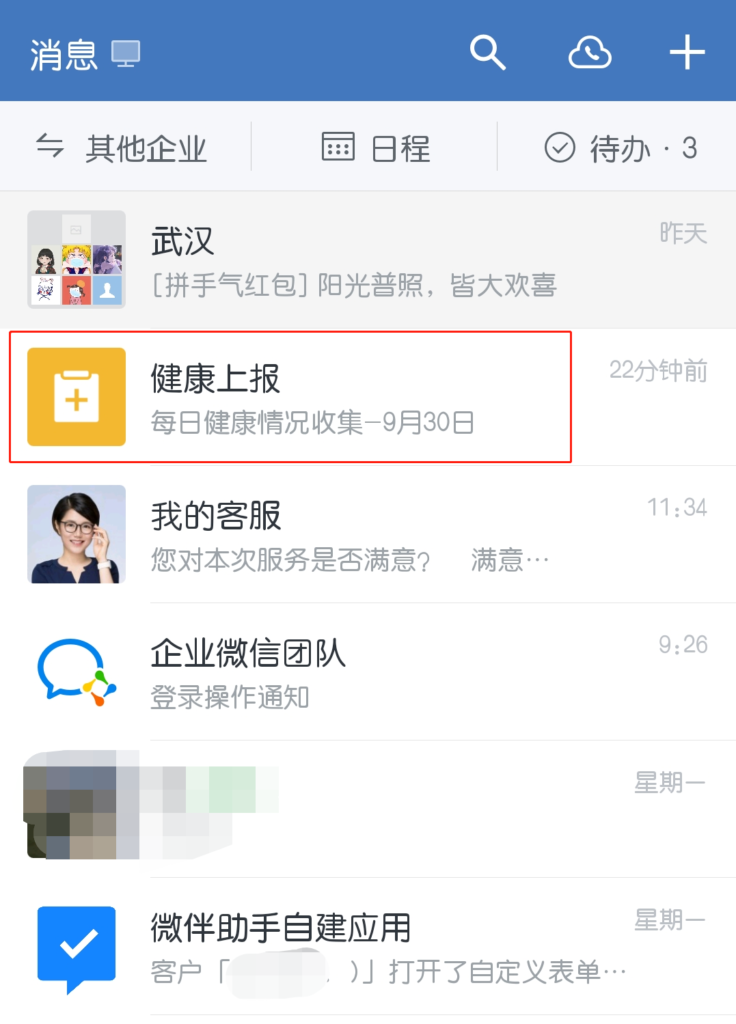Tap the computer icon beside 消息
The height and width of the screenshot is (1024, 736).
click(x=126, y=53)
